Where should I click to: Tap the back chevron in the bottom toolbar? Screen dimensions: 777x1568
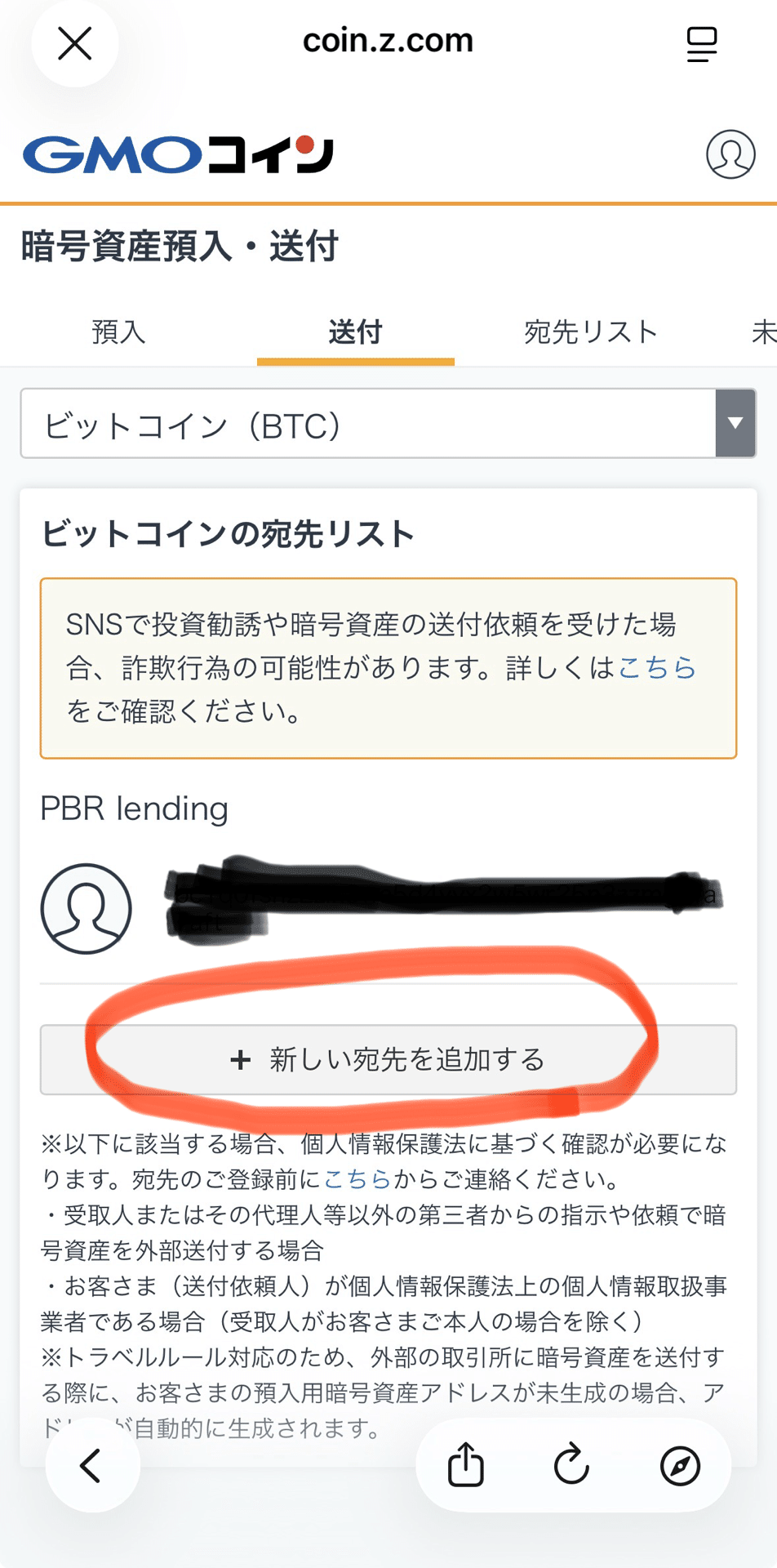coord(91,1464)
